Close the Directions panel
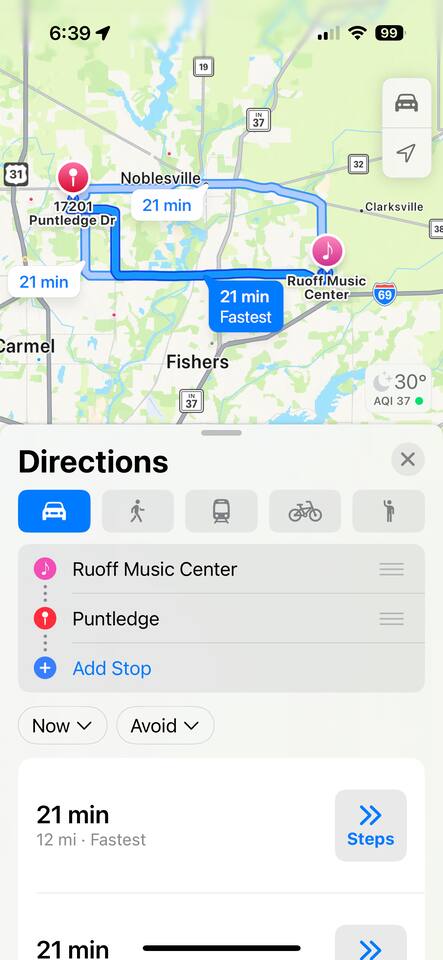 [408, 459]
